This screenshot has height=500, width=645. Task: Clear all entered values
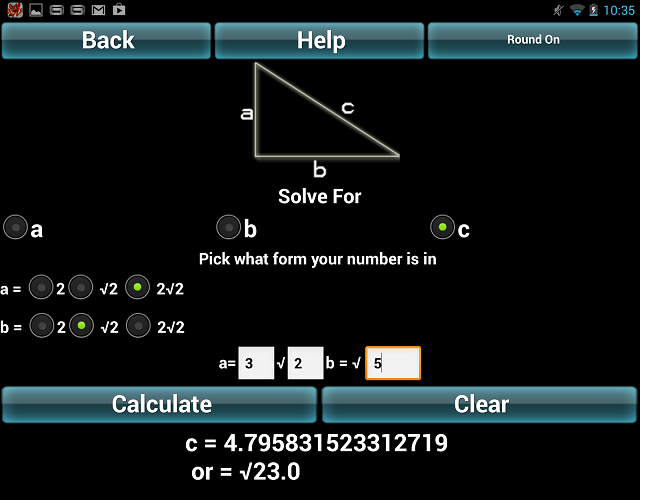(x=480, y=405)
